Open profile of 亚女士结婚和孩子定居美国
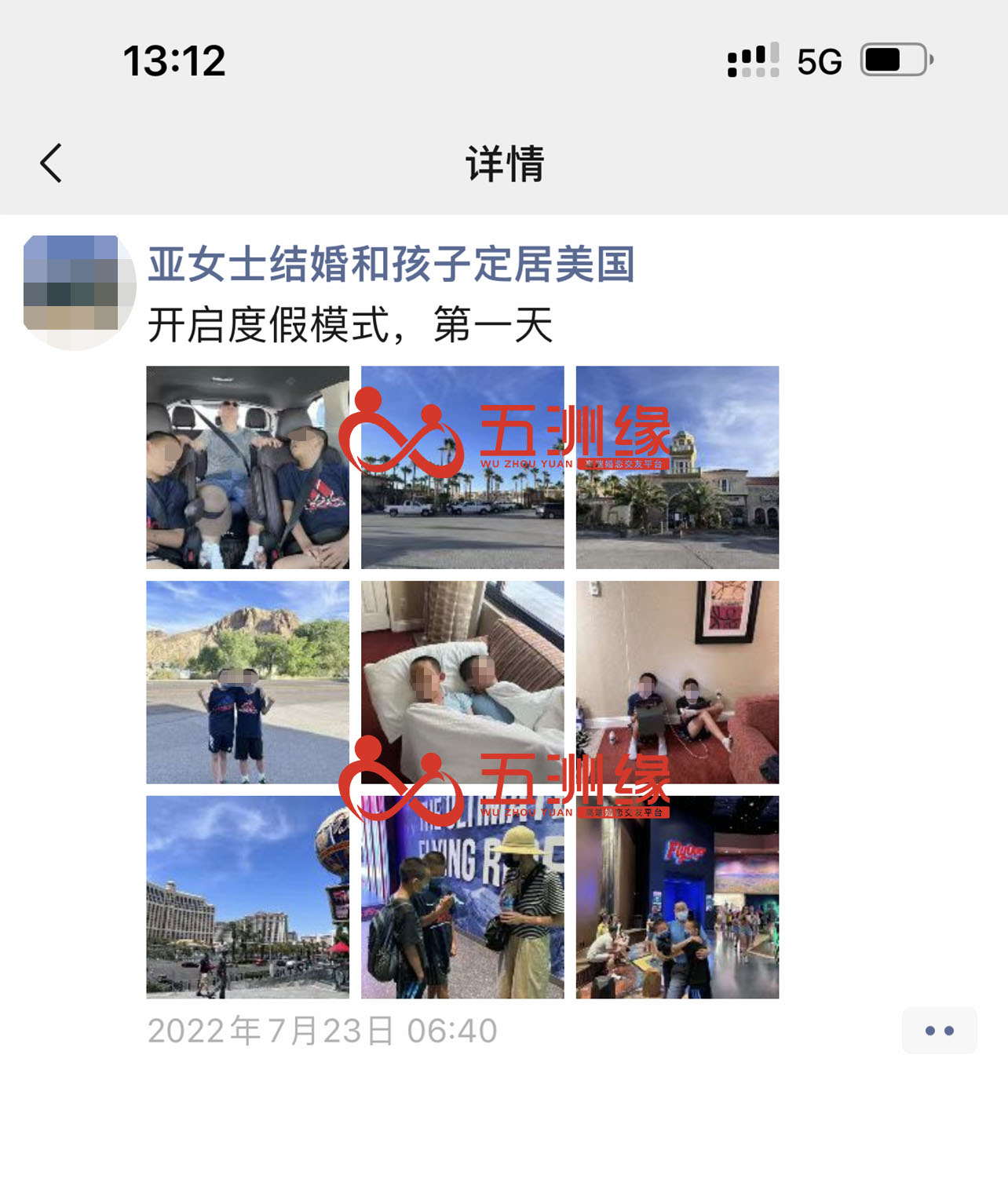This screenshot has width=1008, height=1201. coord(391,264)
